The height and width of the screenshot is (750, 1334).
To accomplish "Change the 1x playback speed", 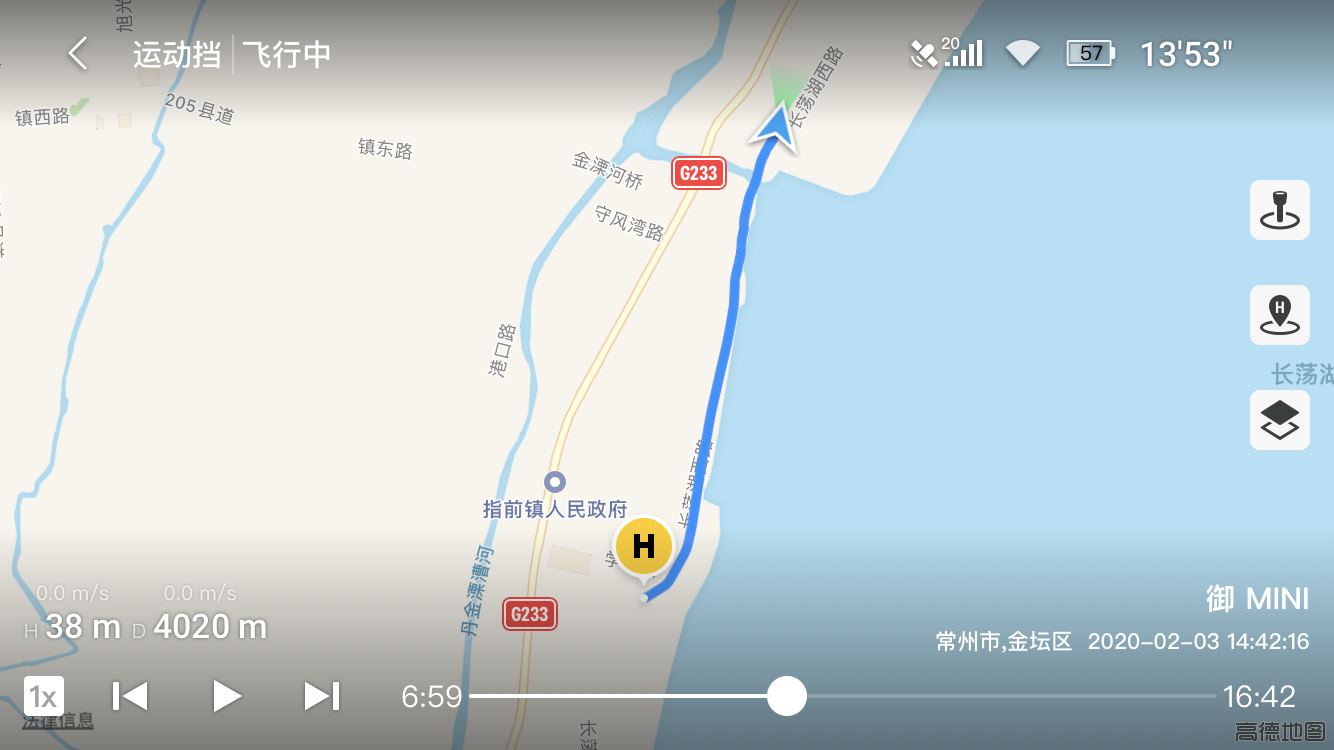I will pyautogui.click(x=44, y=696).
